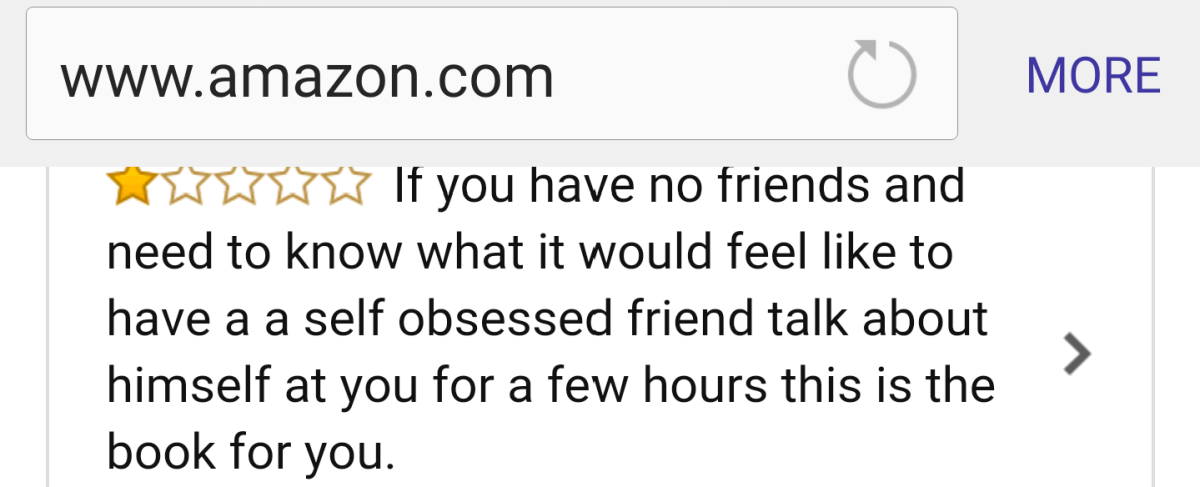This screenshot has height=487, width=1200.
Task: Open the full one-star review
Action: (x=1076, y=352)
